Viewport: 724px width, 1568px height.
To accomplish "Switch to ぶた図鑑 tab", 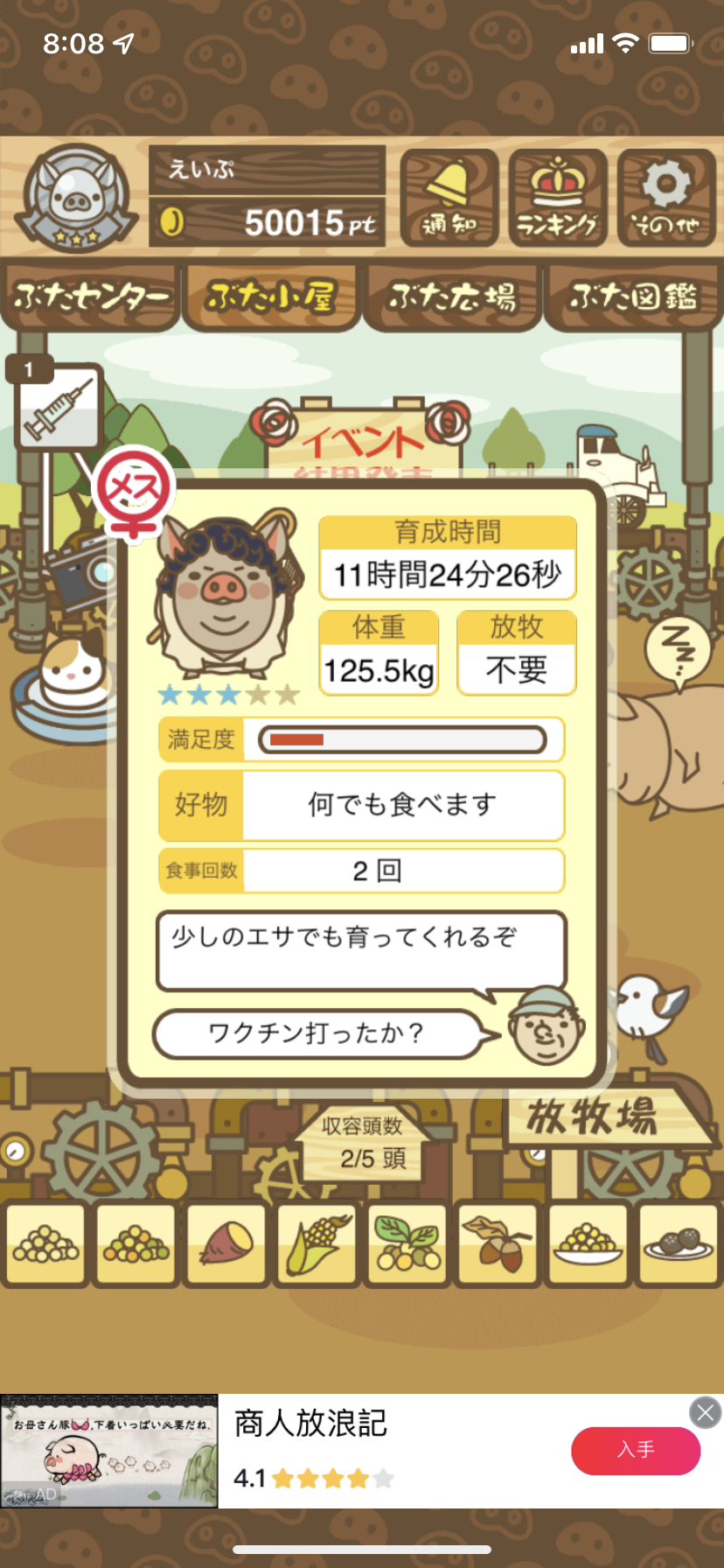I will tap(633, 297).
